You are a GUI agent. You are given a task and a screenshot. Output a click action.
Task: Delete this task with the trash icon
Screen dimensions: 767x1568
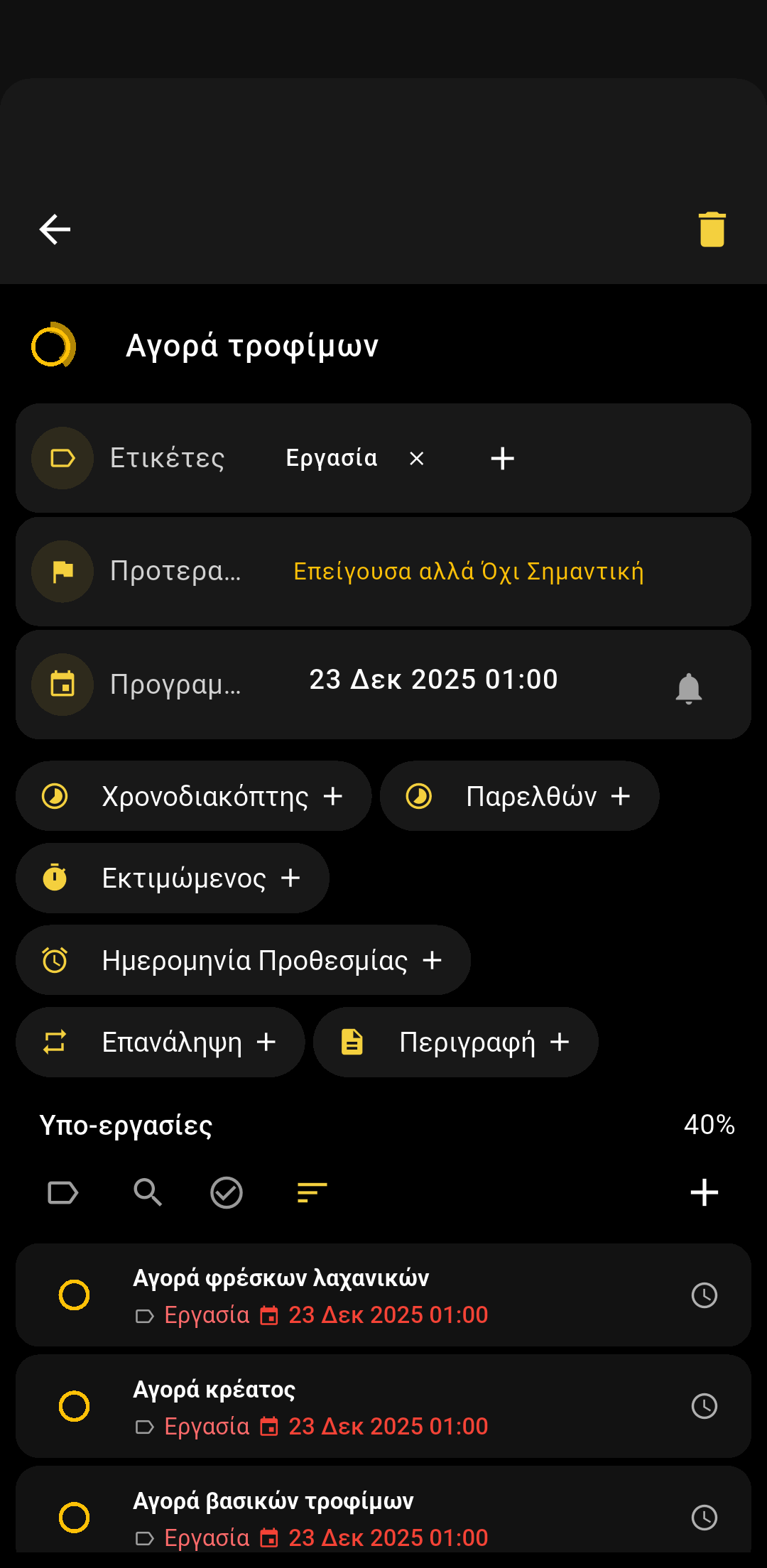pyautogui.click(x=712, y=229)
